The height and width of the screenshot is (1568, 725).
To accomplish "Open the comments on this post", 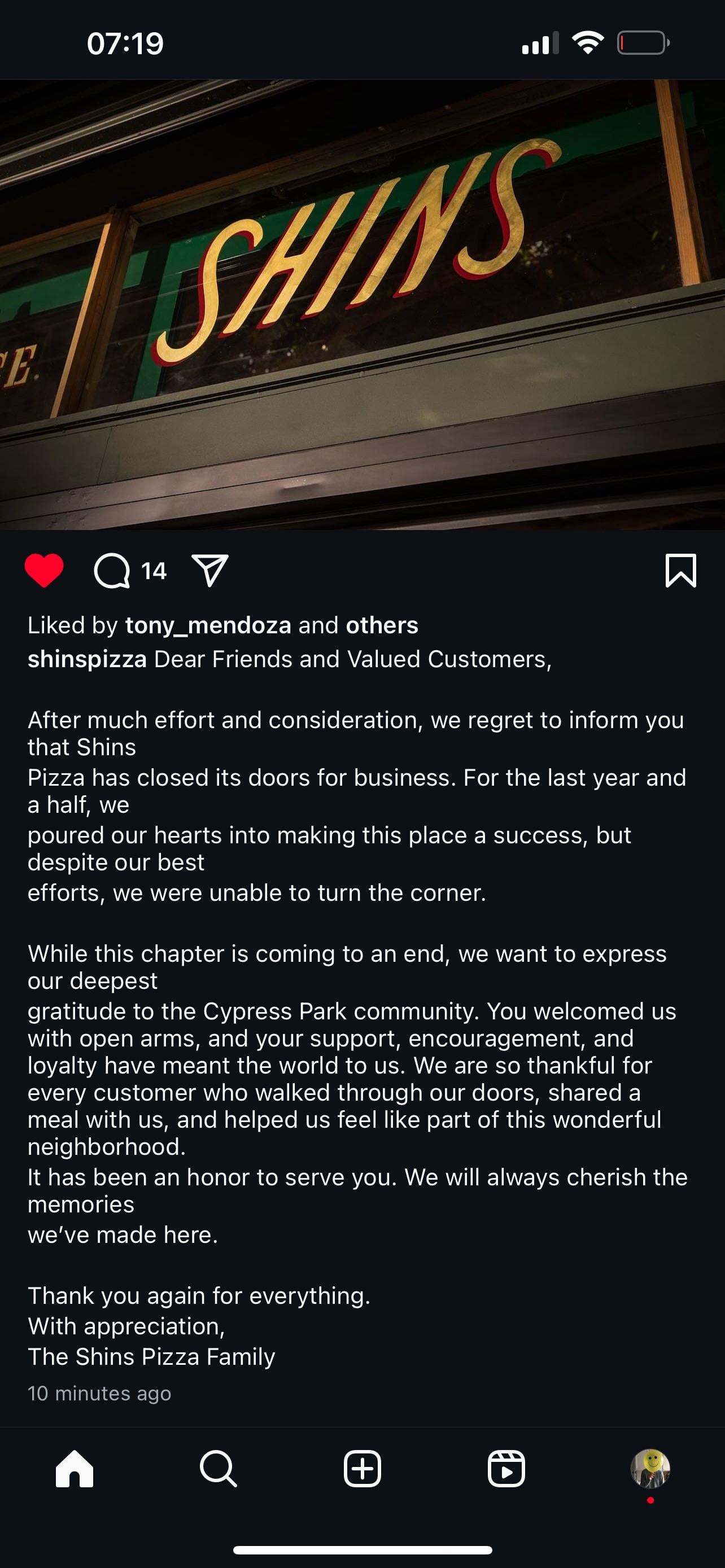I will [x=112, y=570].
